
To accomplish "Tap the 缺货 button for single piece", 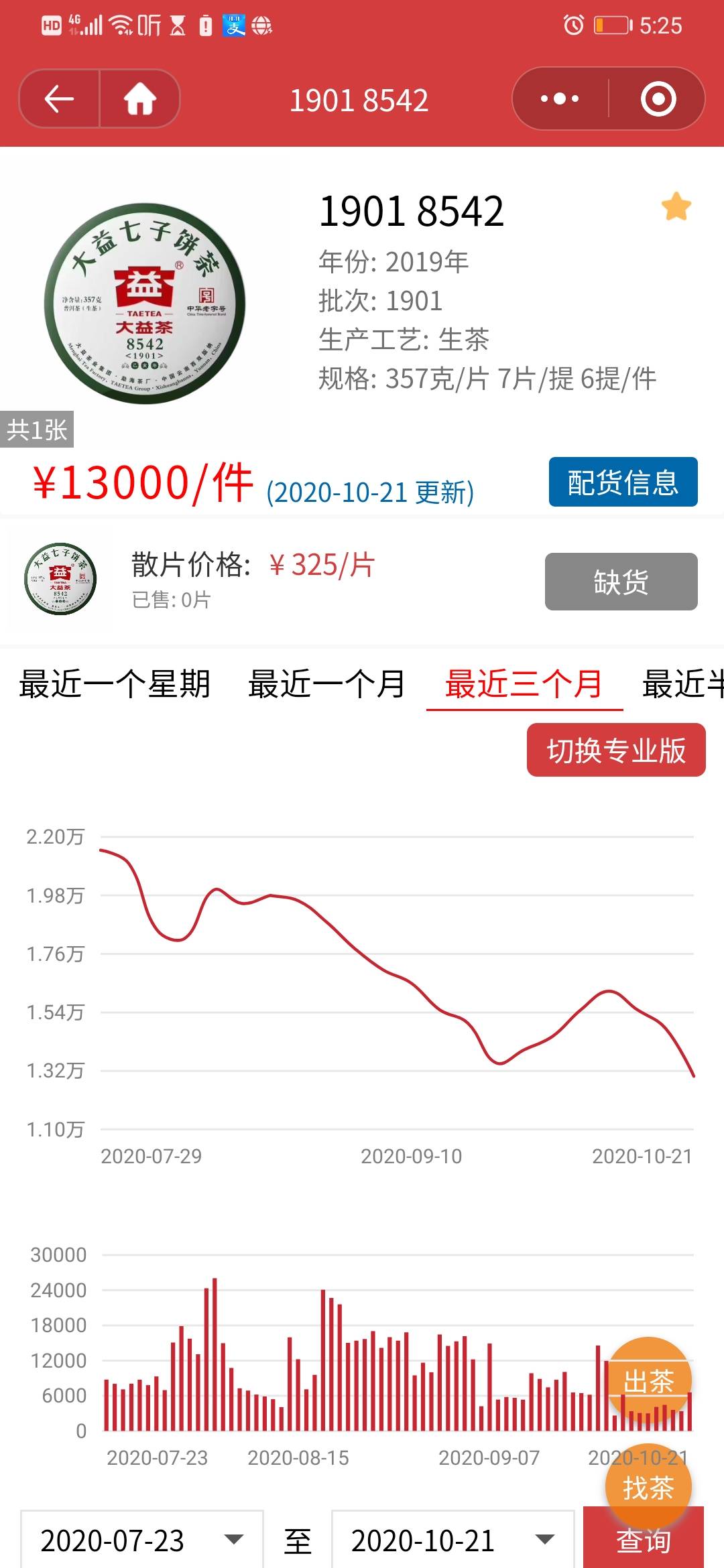I will tap(621, 582).
